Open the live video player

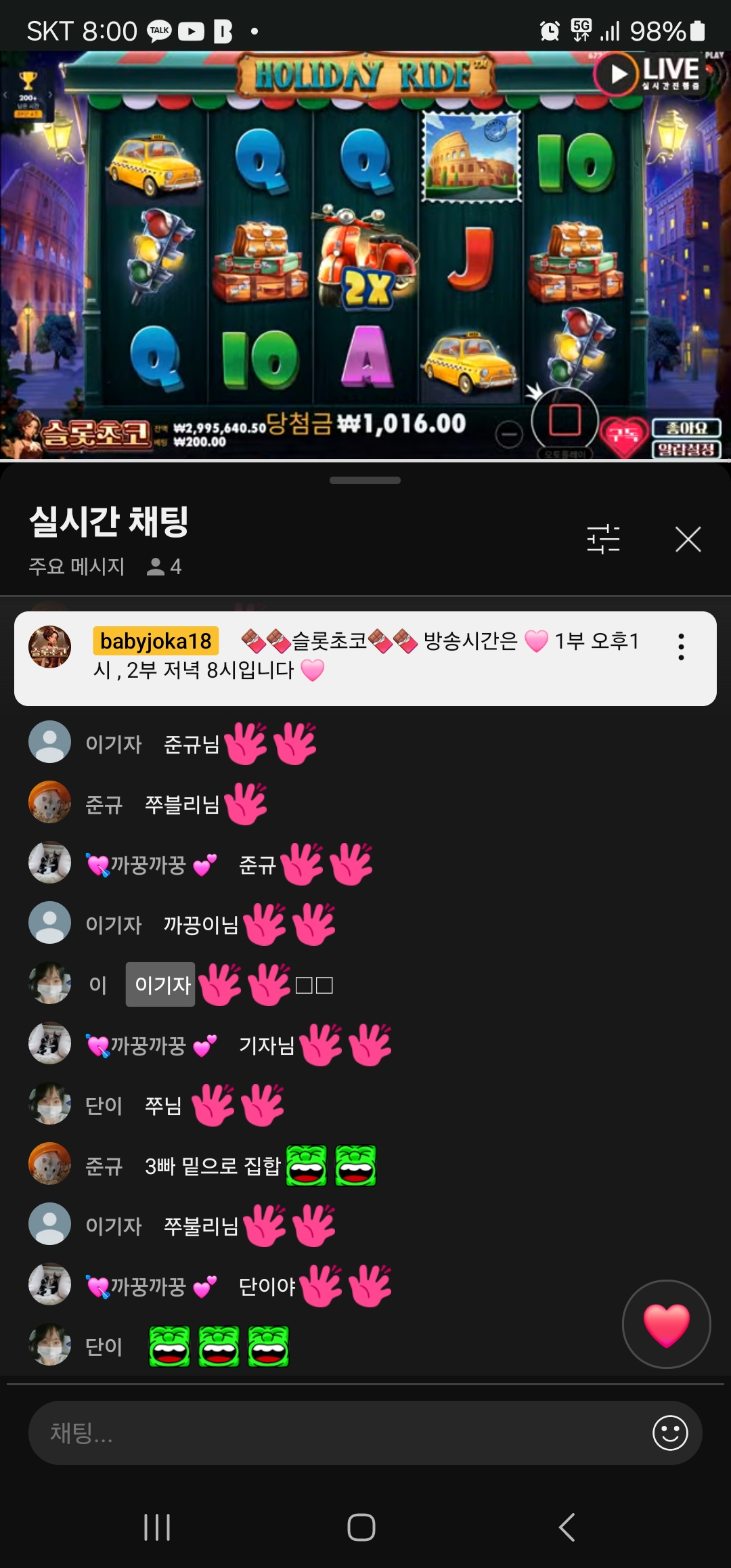365,257
